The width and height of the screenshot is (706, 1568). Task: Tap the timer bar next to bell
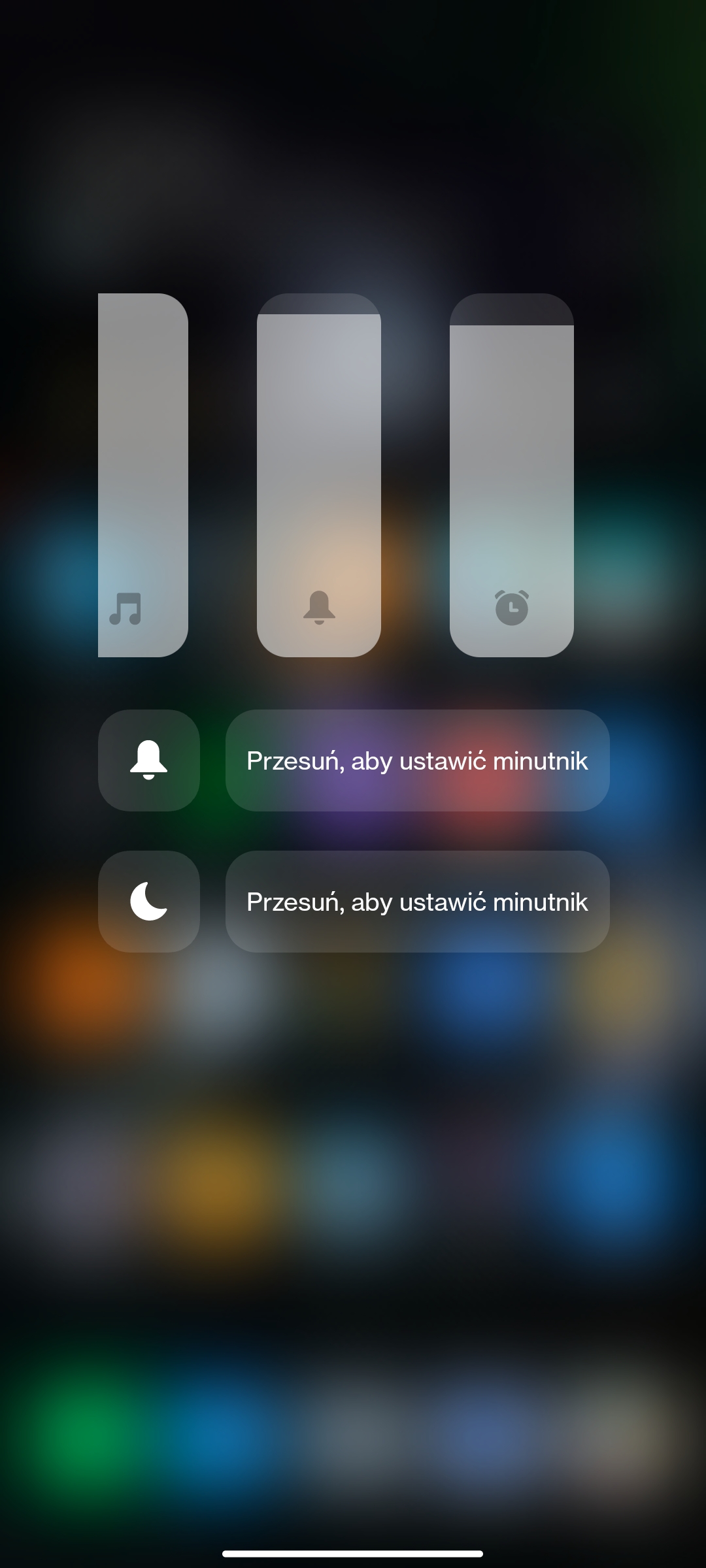(x=417, y=760)
